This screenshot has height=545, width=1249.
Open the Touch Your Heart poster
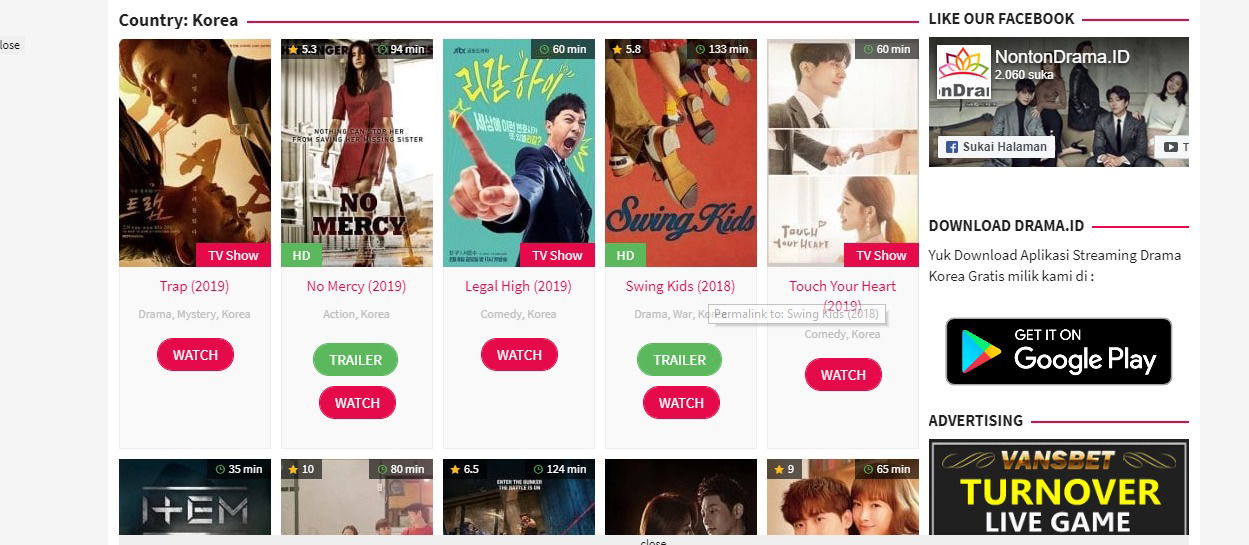click(843, 152)
